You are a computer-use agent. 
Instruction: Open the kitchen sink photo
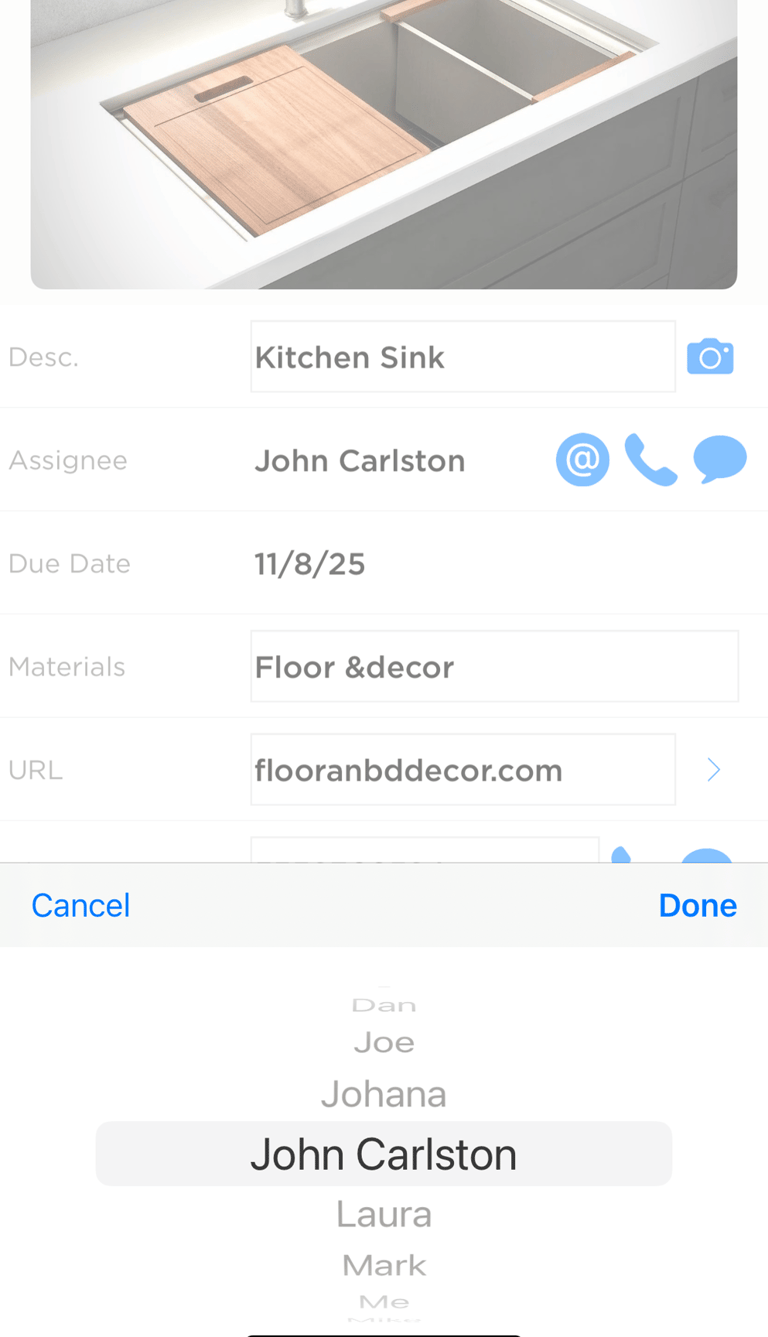(384, 144)
